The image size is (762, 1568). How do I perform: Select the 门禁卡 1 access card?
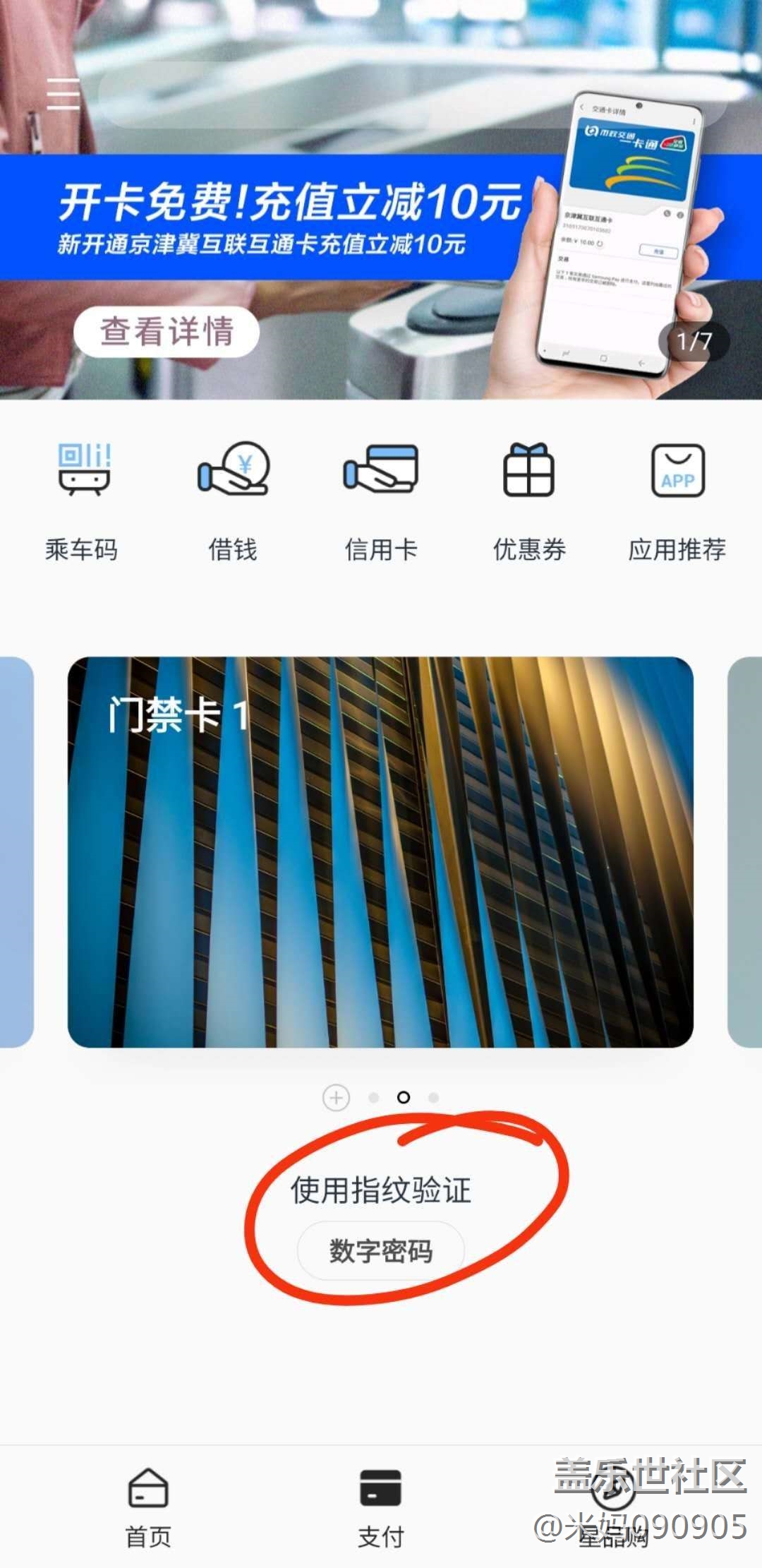pyautogui.click(x=380, y=851)
